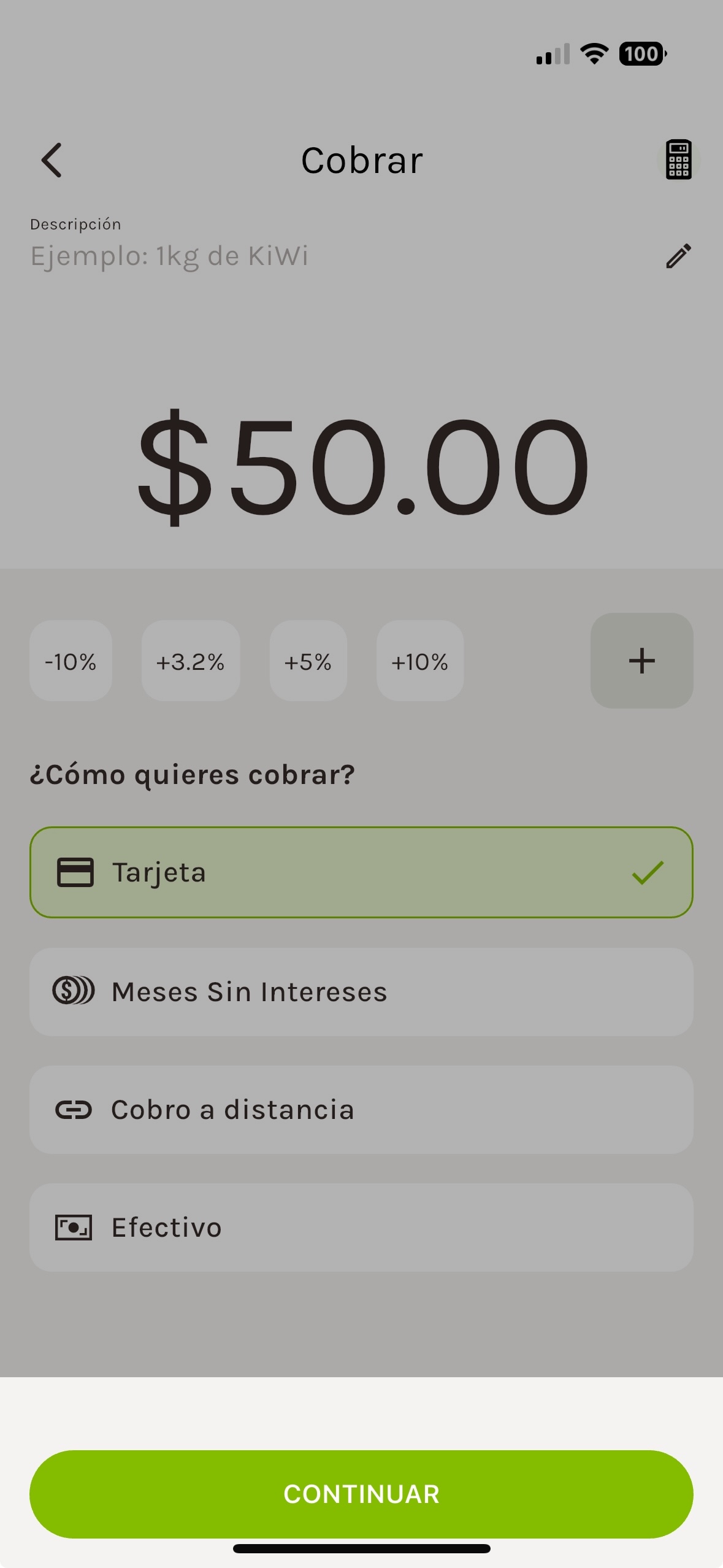
Task: Tap the CONTINUAR button
Action: (361, 1494)
